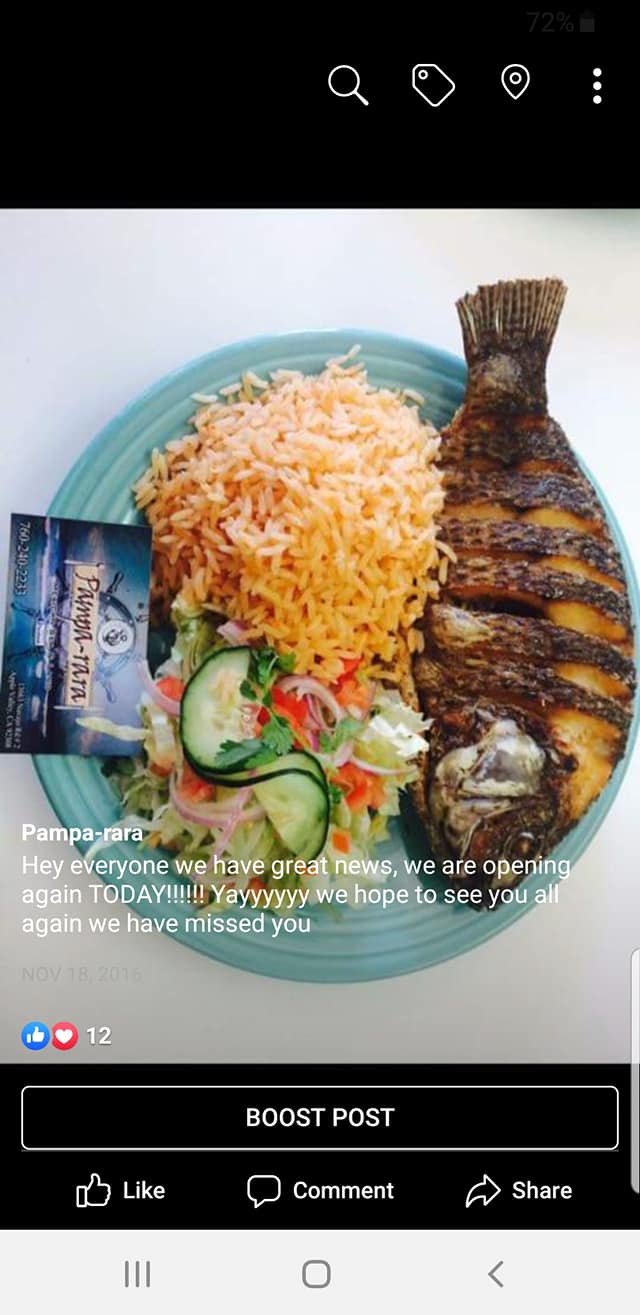Go to home screen via home button

tap(316, 1273)
